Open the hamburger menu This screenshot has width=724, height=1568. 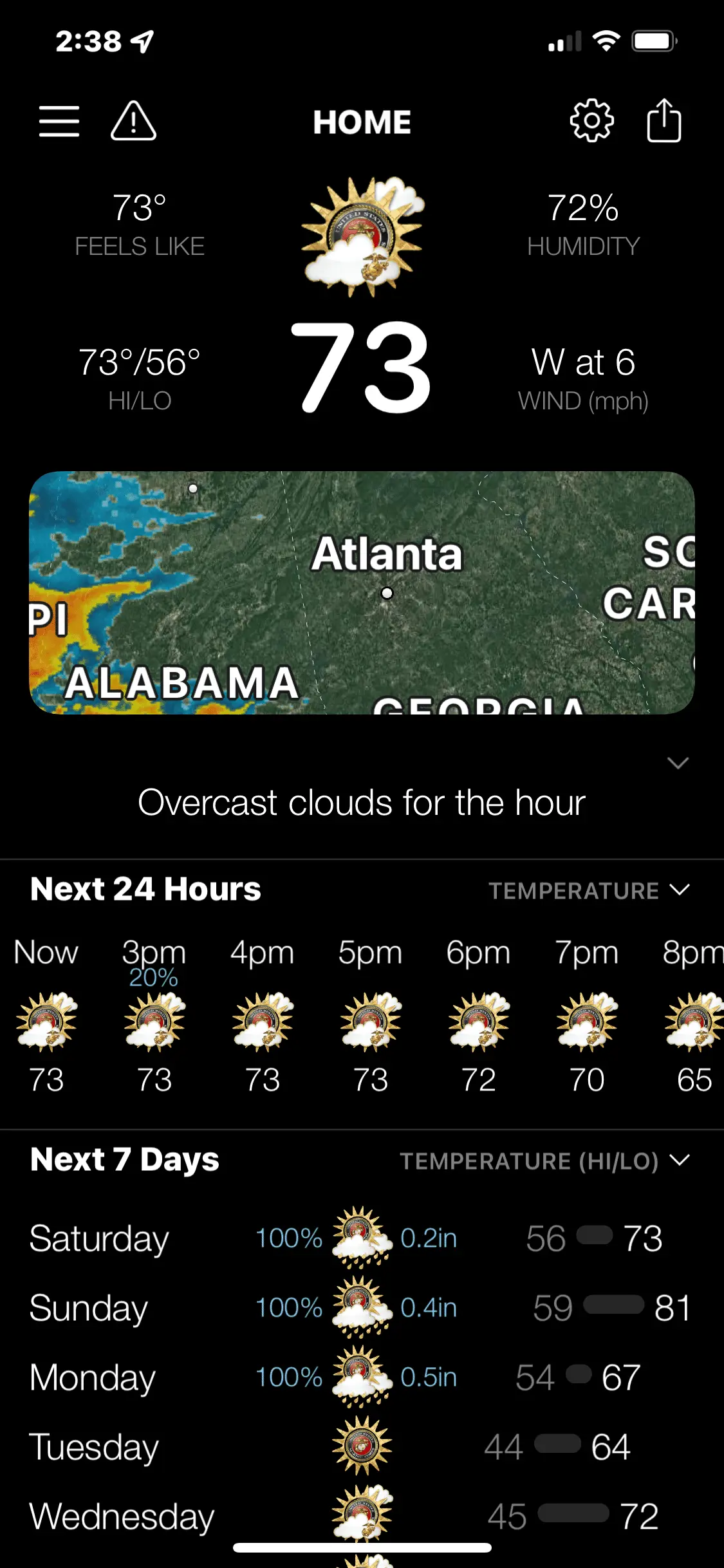pyautogui.click(x=59, y=121)
